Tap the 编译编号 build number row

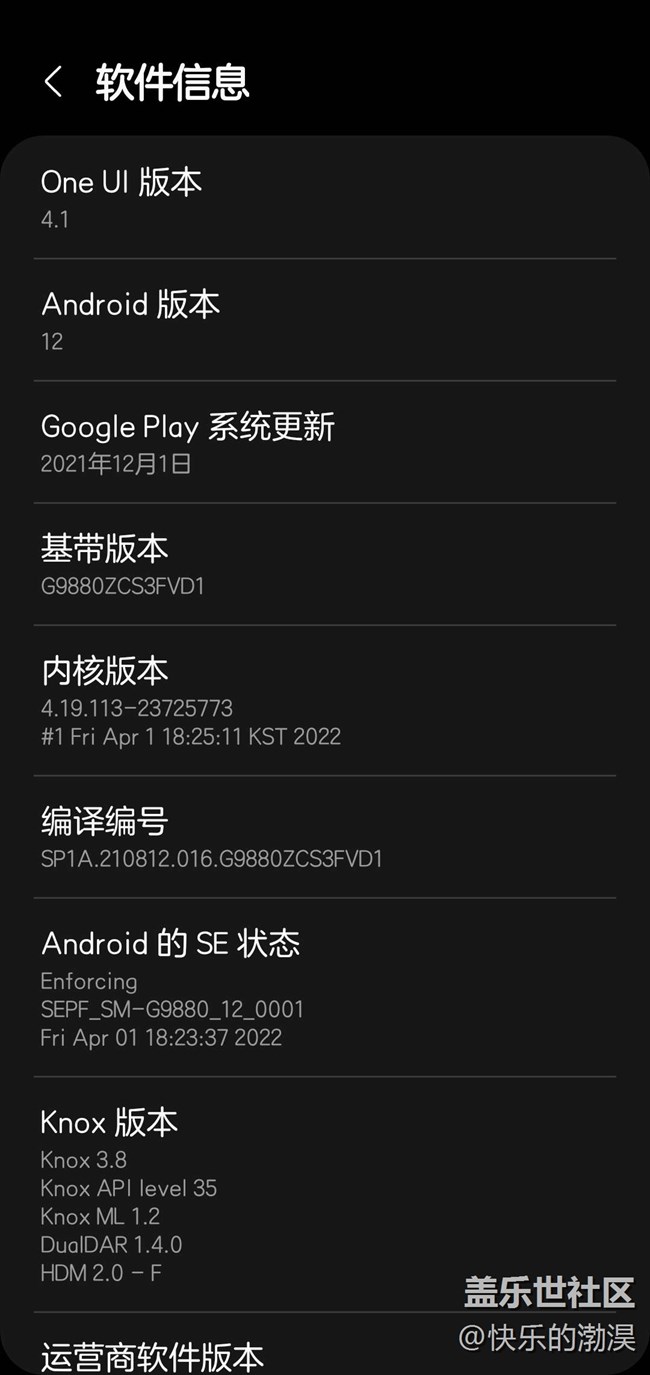(324, 838)
